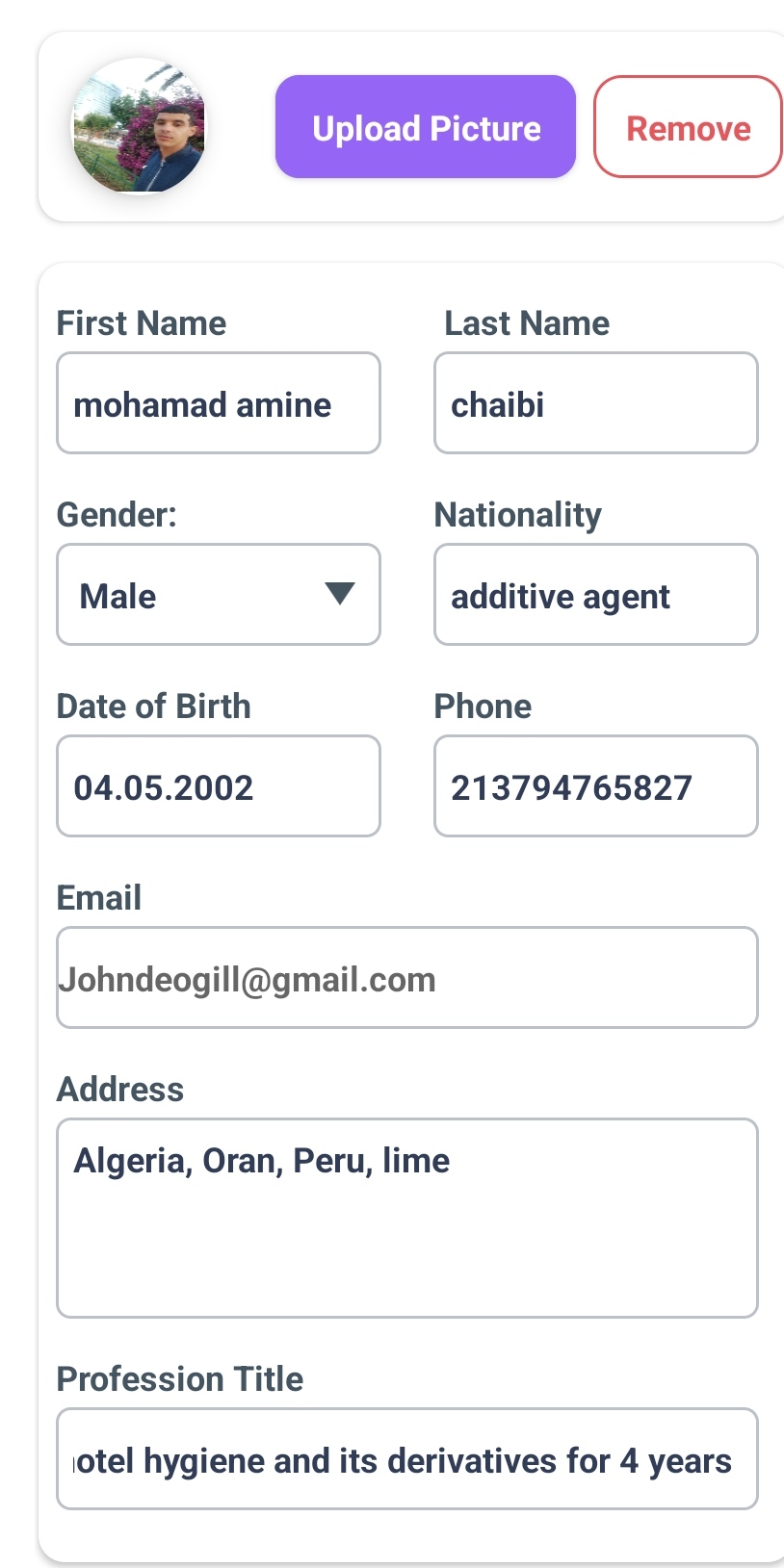784x1568 pixels.
Task: Remove the profile picture
Action: 688,127
